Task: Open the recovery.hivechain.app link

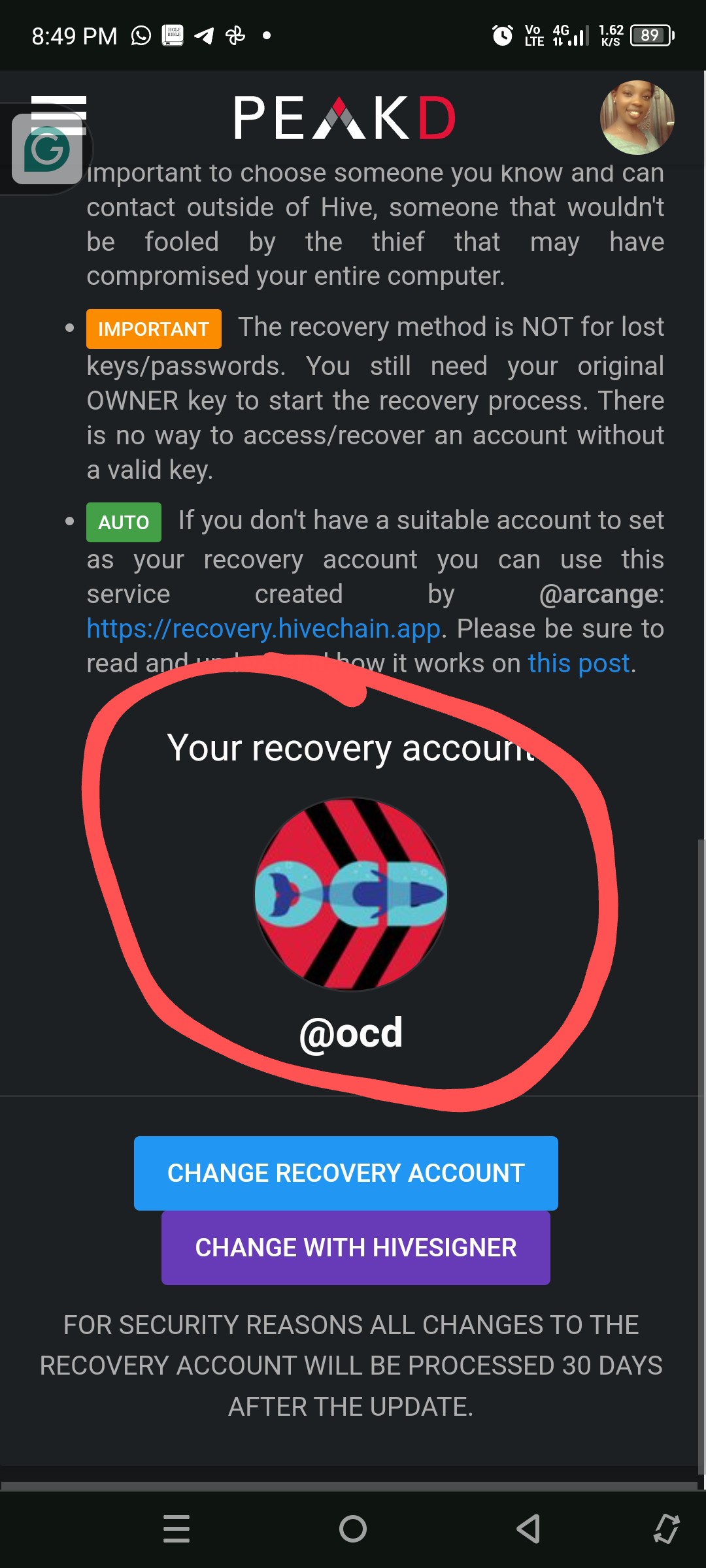Action: coord(263,629)
